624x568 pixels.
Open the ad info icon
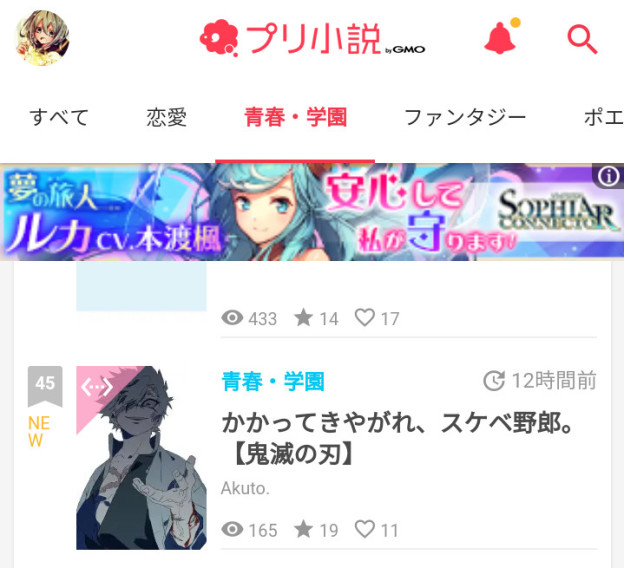point(608,177)
